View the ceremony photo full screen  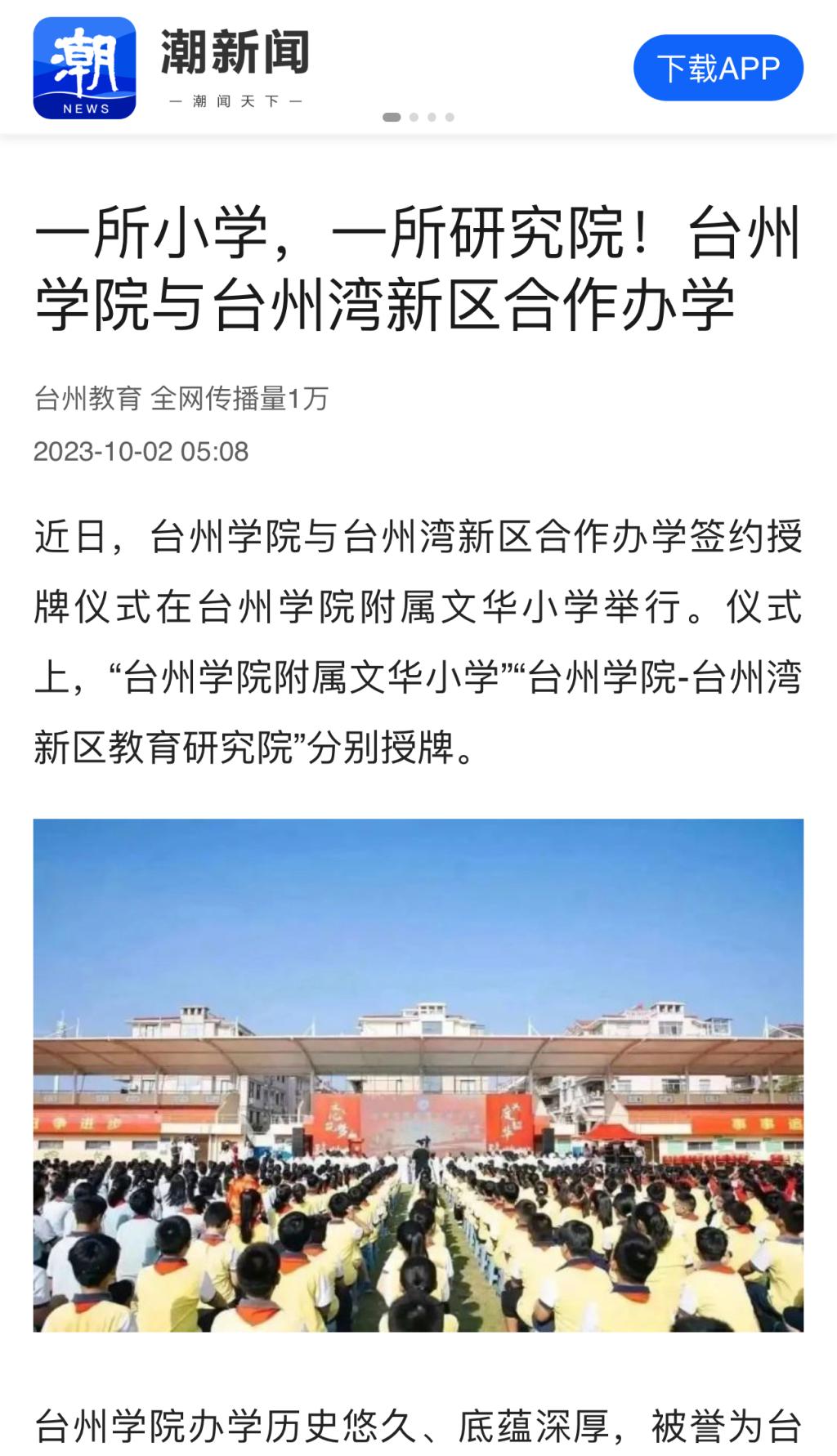[418, 1075]
